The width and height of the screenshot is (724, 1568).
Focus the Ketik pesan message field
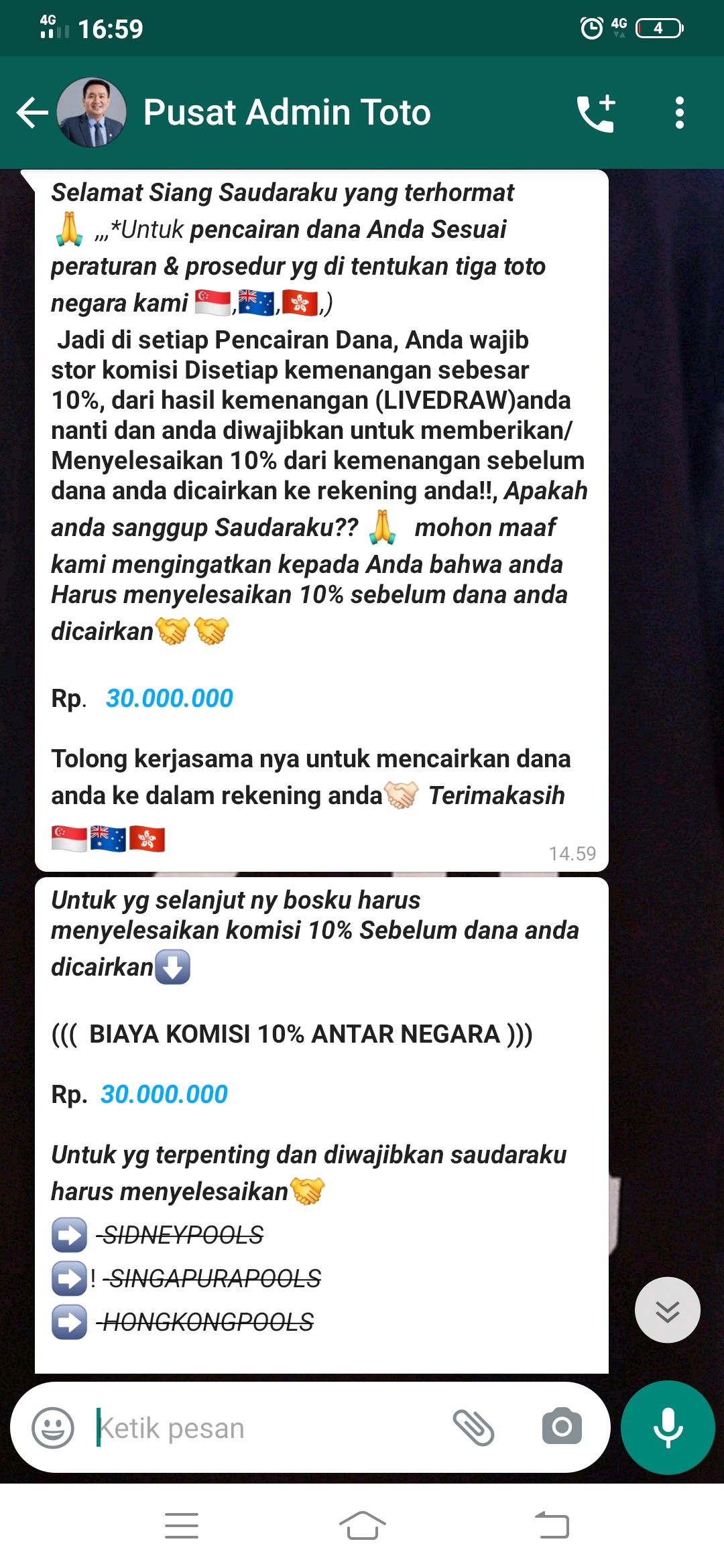coord(268,1428)
